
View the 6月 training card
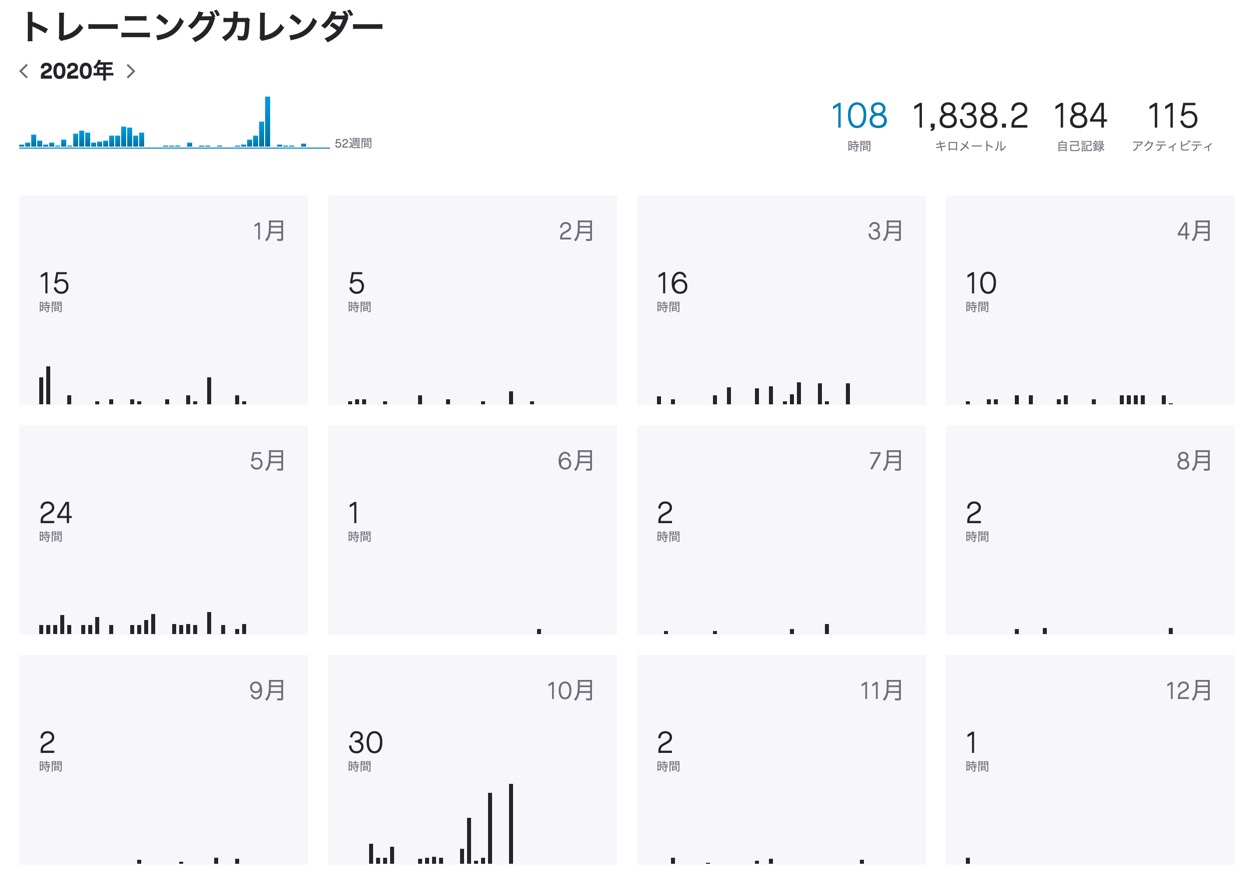pos(472,530)
